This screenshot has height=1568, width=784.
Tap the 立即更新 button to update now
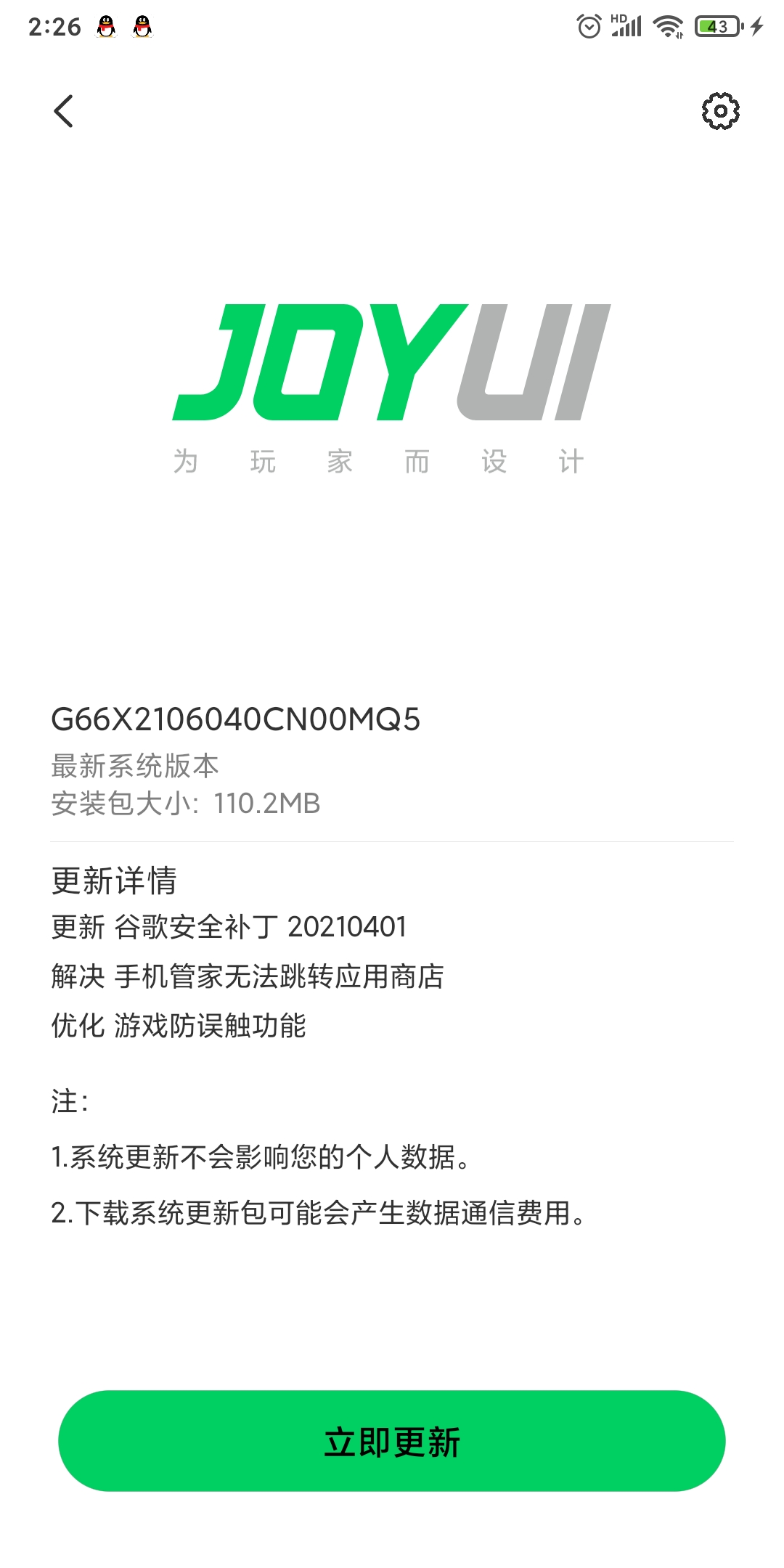[392, 1441]
